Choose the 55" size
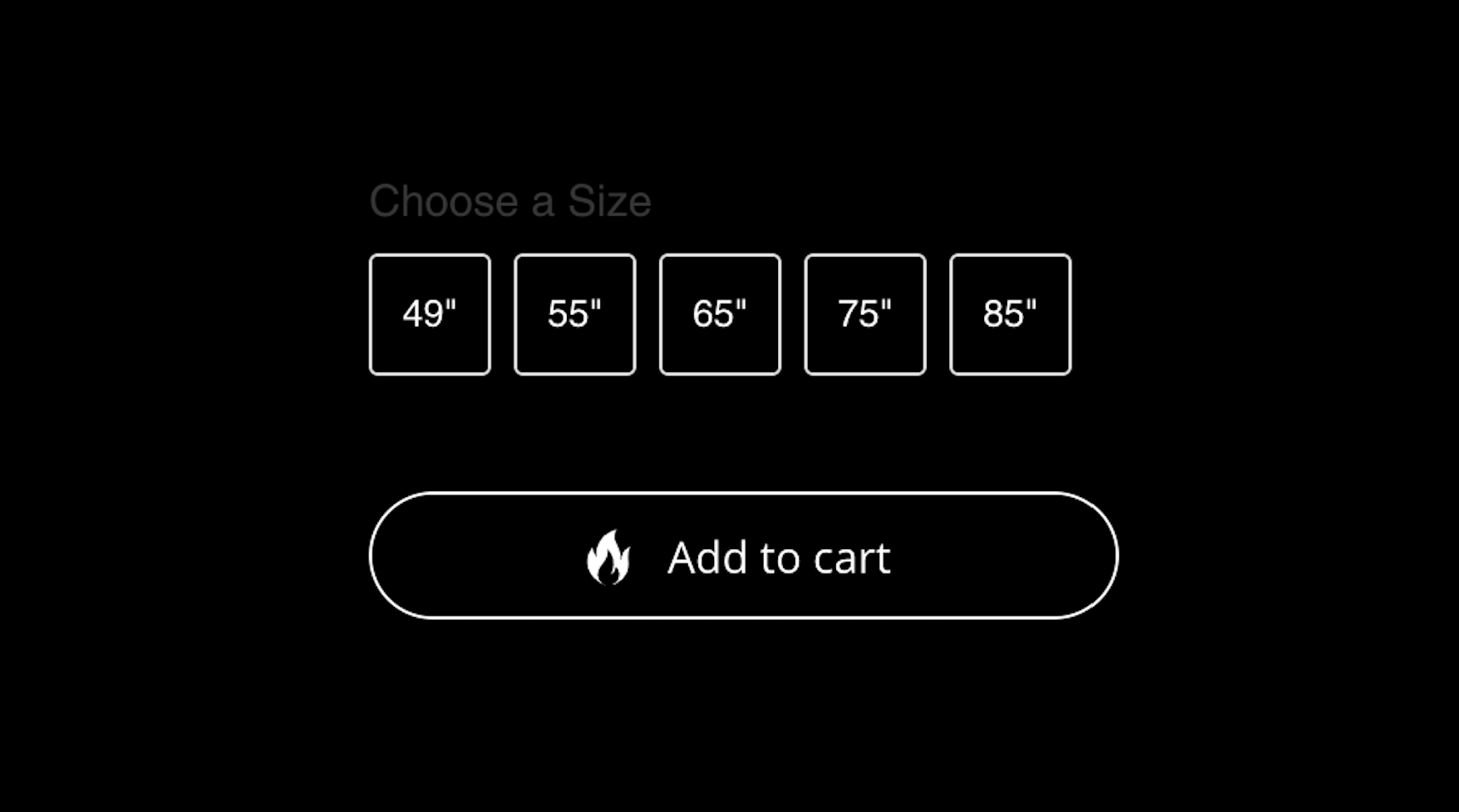Screen dimensions: 1459x812 [575, 314]
